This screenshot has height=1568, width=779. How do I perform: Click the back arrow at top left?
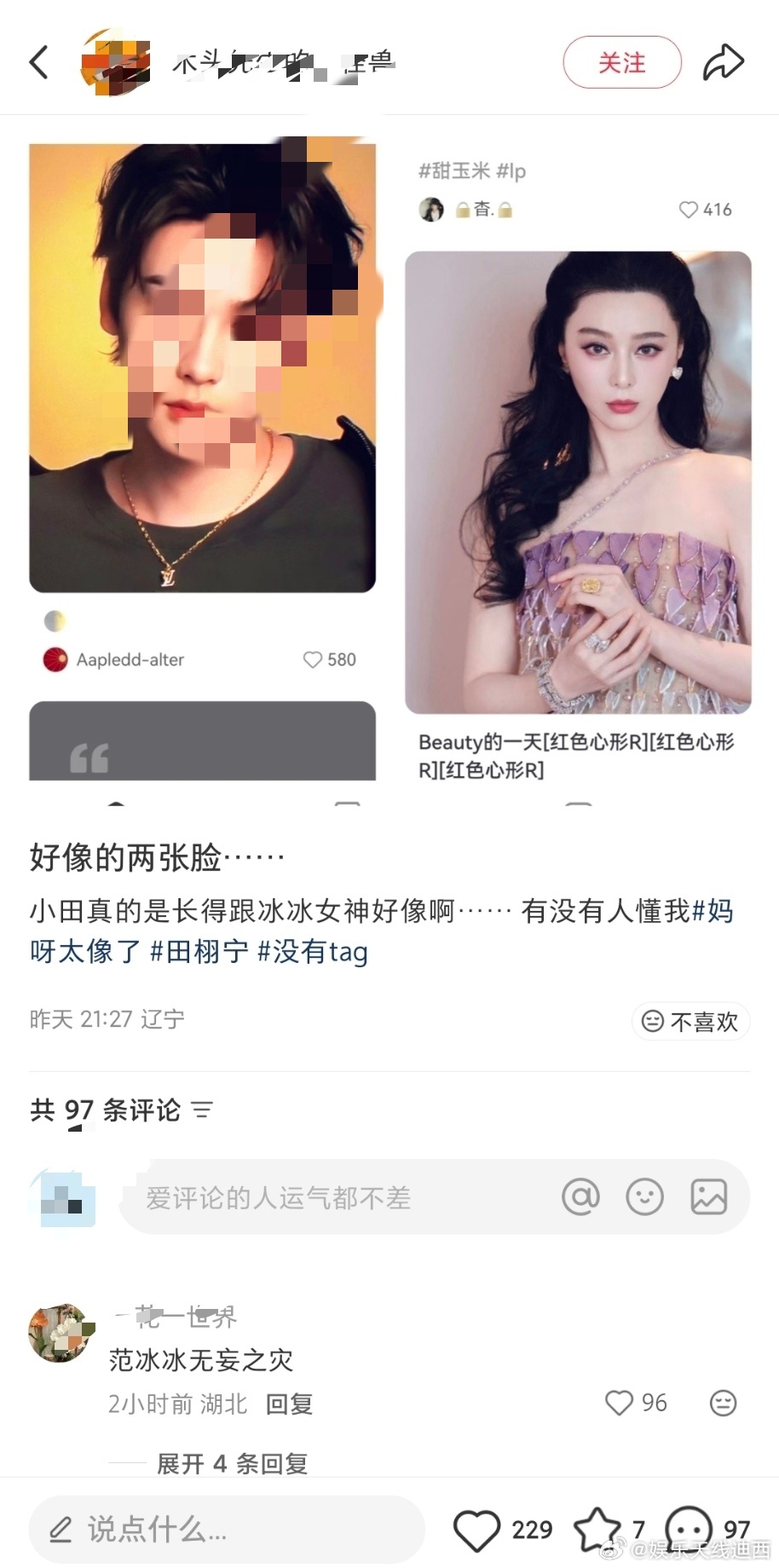(38, 62)
